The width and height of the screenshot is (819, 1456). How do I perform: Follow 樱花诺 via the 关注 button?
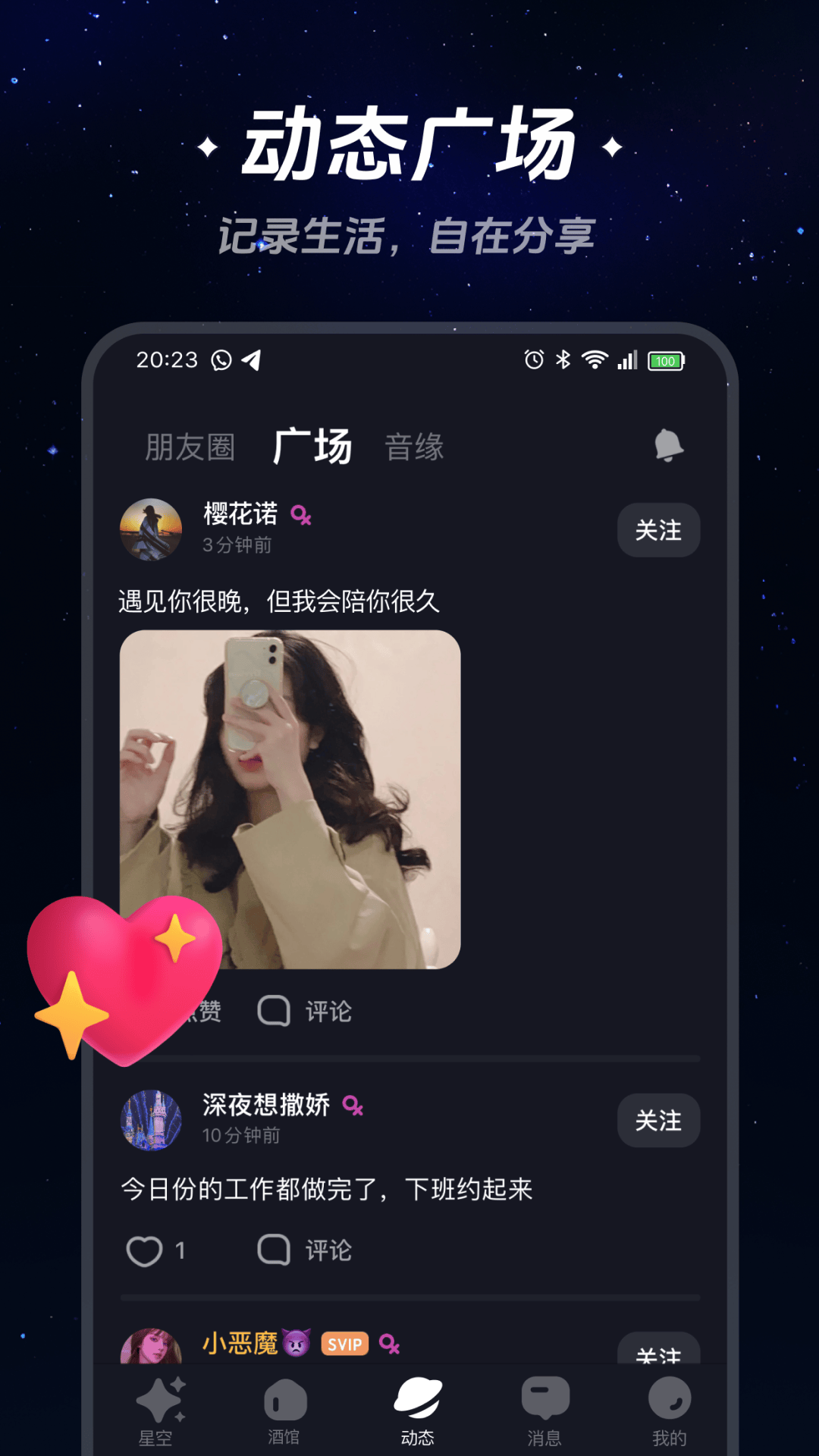tap(658, 531)
